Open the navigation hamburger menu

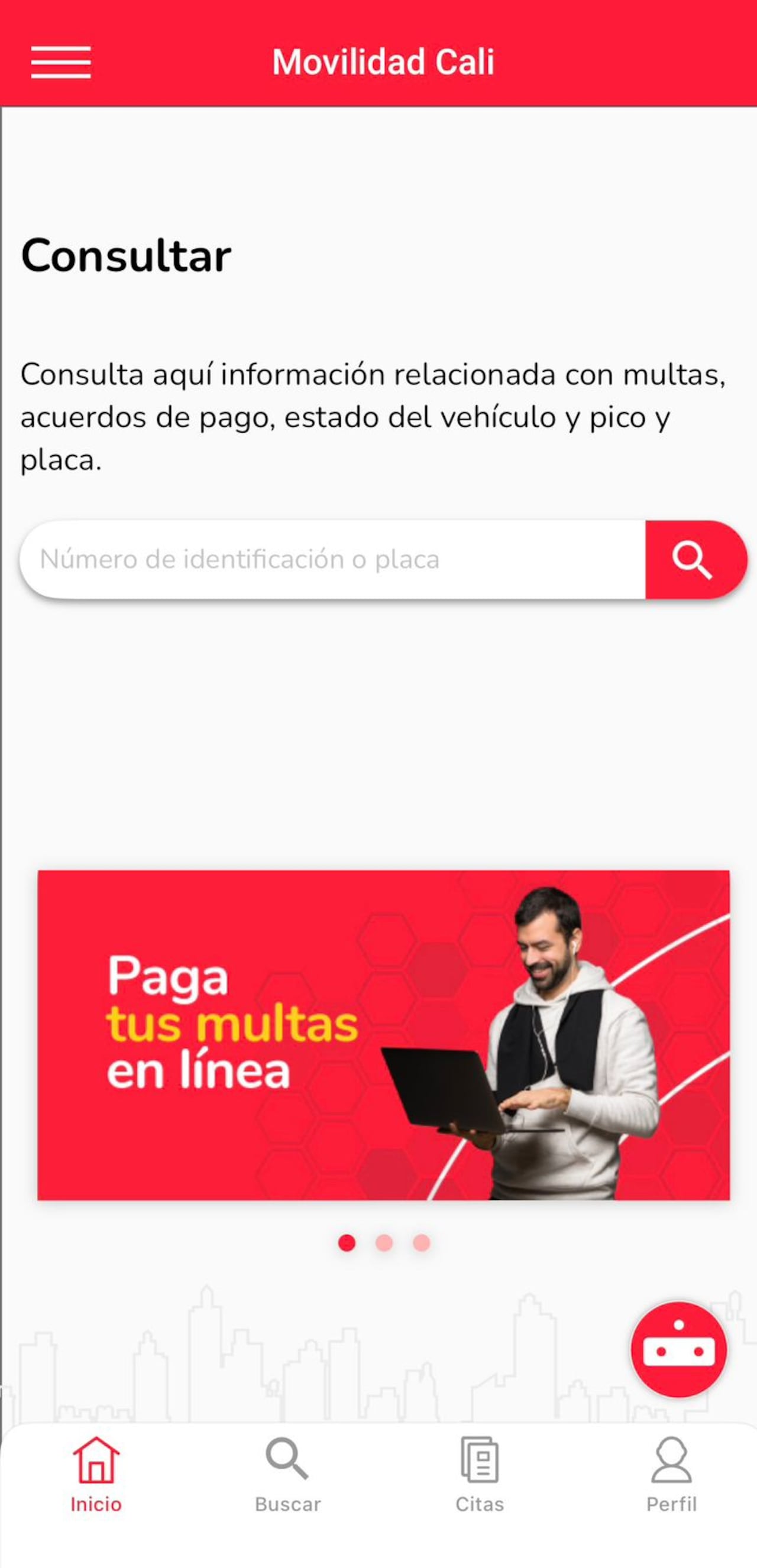(x=61, y=61)
